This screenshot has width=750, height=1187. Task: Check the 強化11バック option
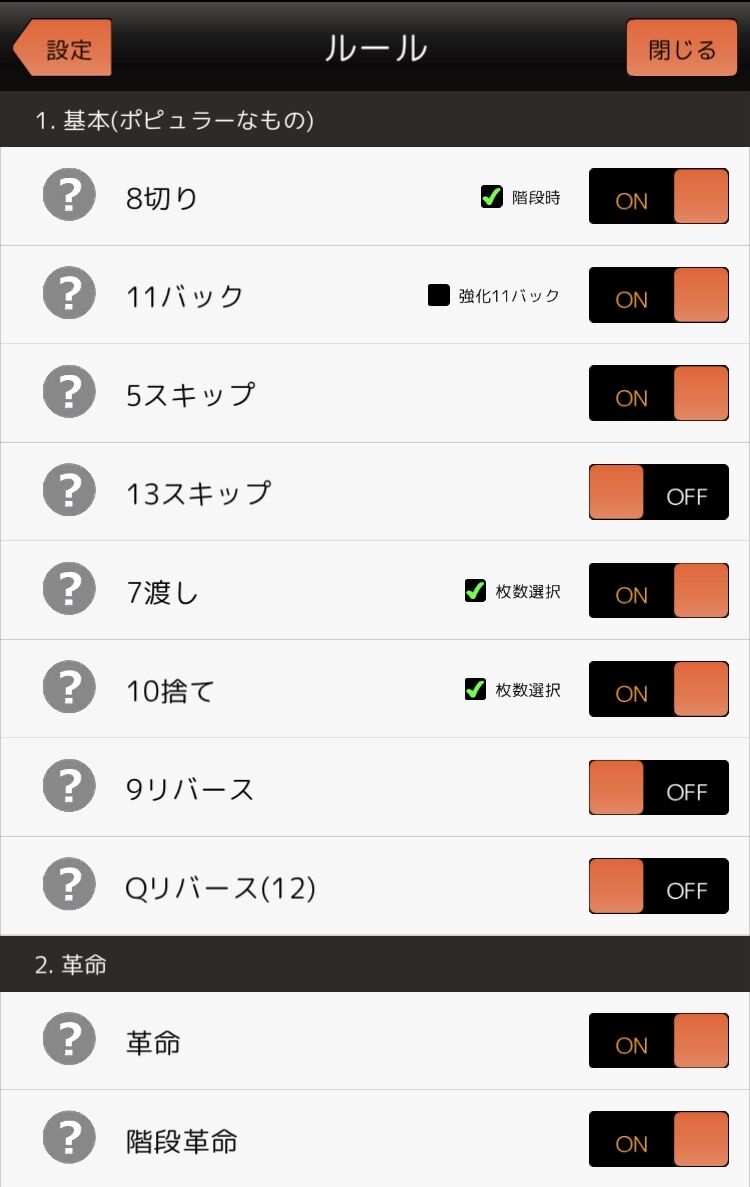coord(439,295)
